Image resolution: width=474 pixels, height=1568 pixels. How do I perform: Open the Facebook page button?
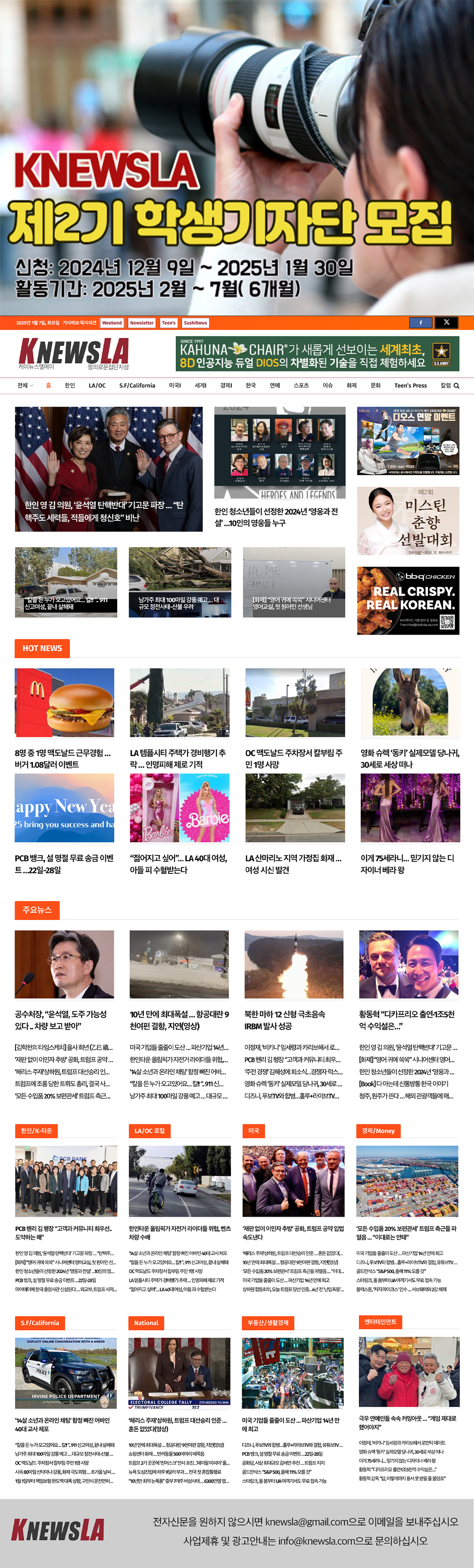(x=421, y=322)
